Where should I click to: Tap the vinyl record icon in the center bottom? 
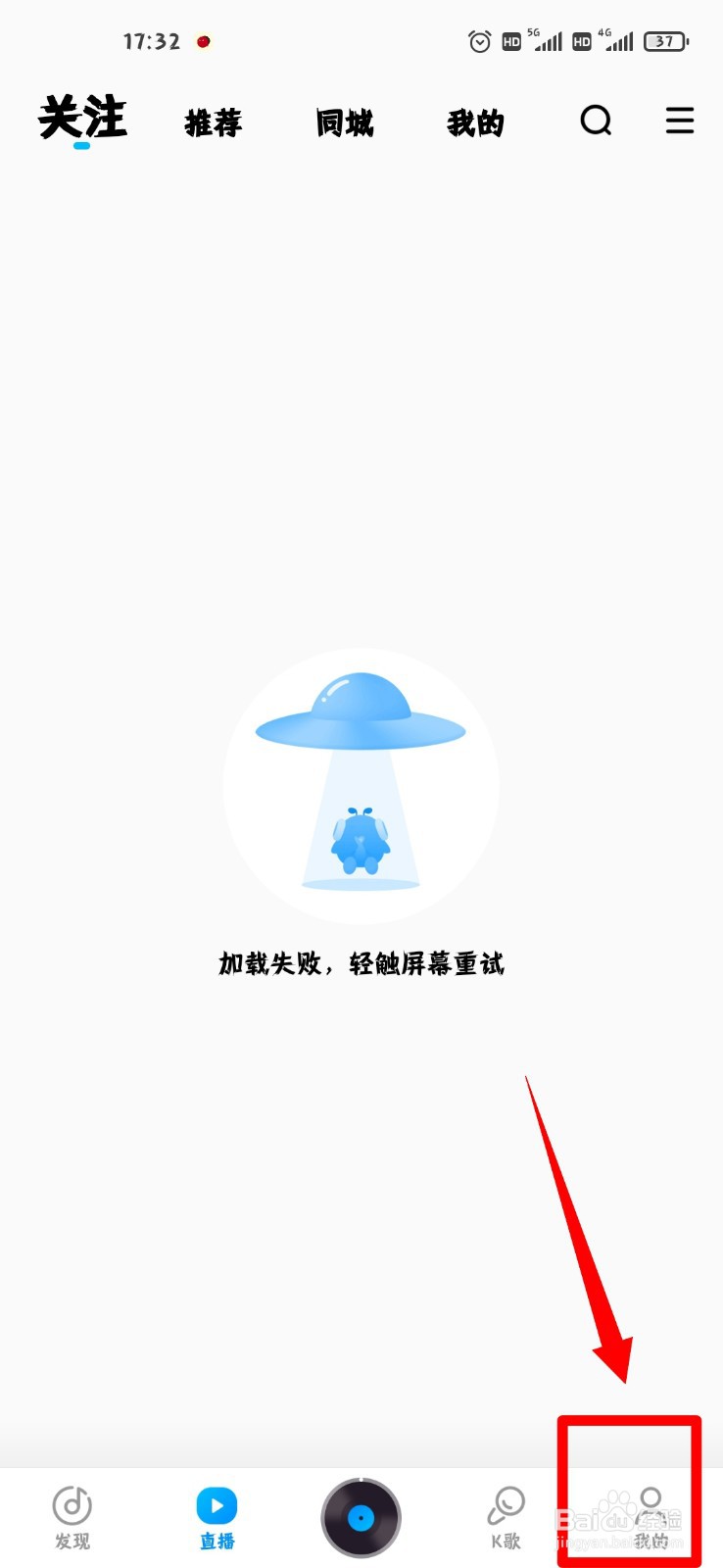click(x=361, y=1515)
